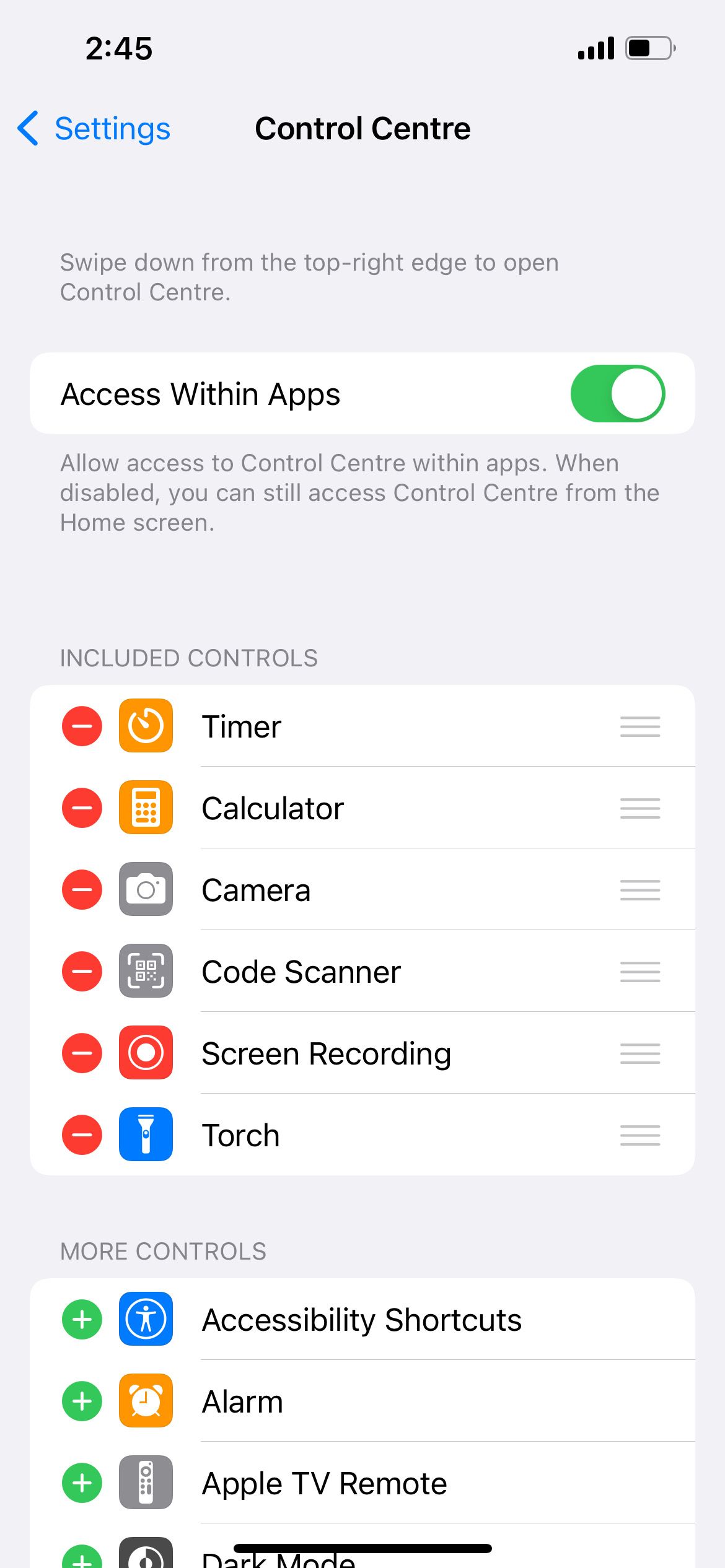Tap the red remove button beside Timer
Viewport: 725px width, 1568px height.
[x=81, y=726]
